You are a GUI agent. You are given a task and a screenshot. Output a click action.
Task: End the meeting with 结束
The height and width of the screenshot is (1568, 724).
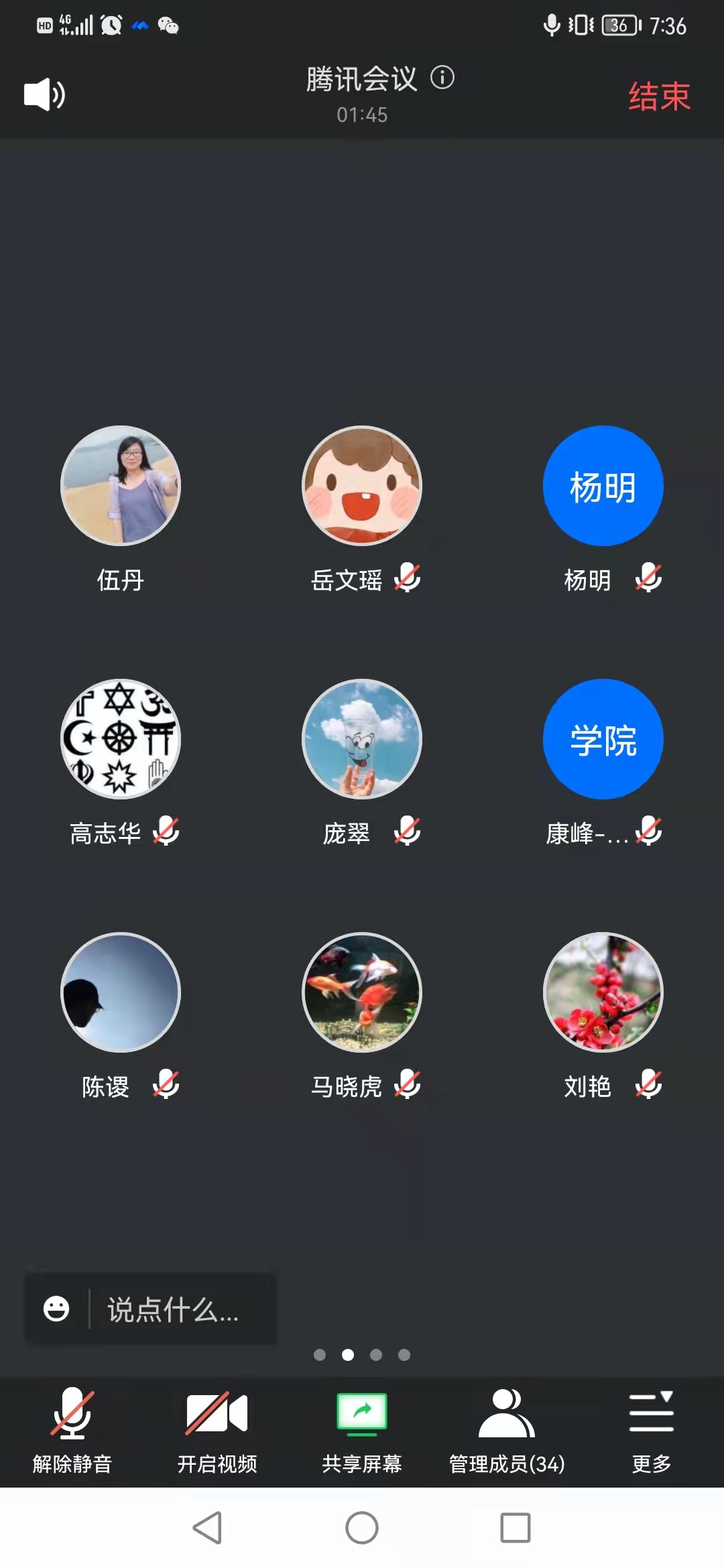coord(659,96)
